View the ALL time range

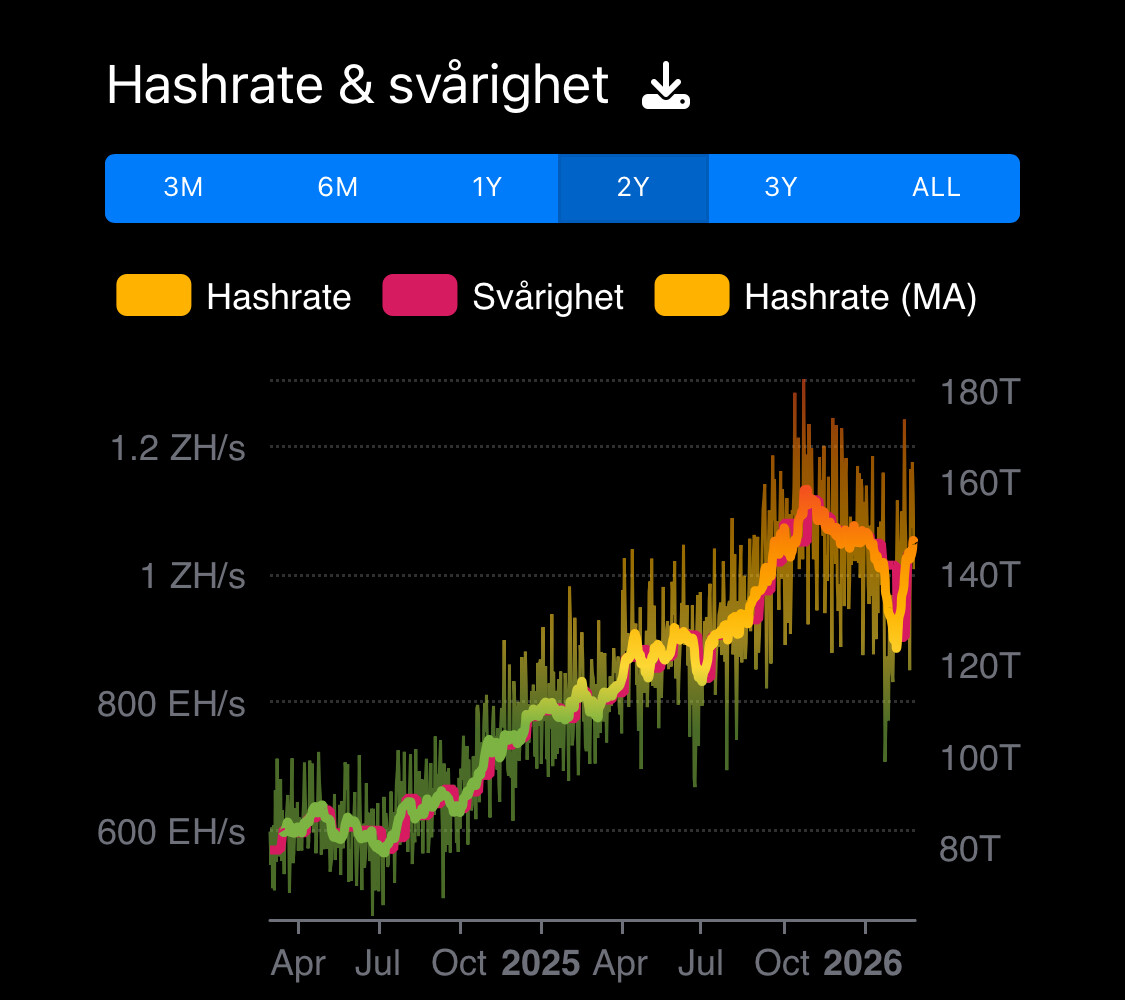936,188
